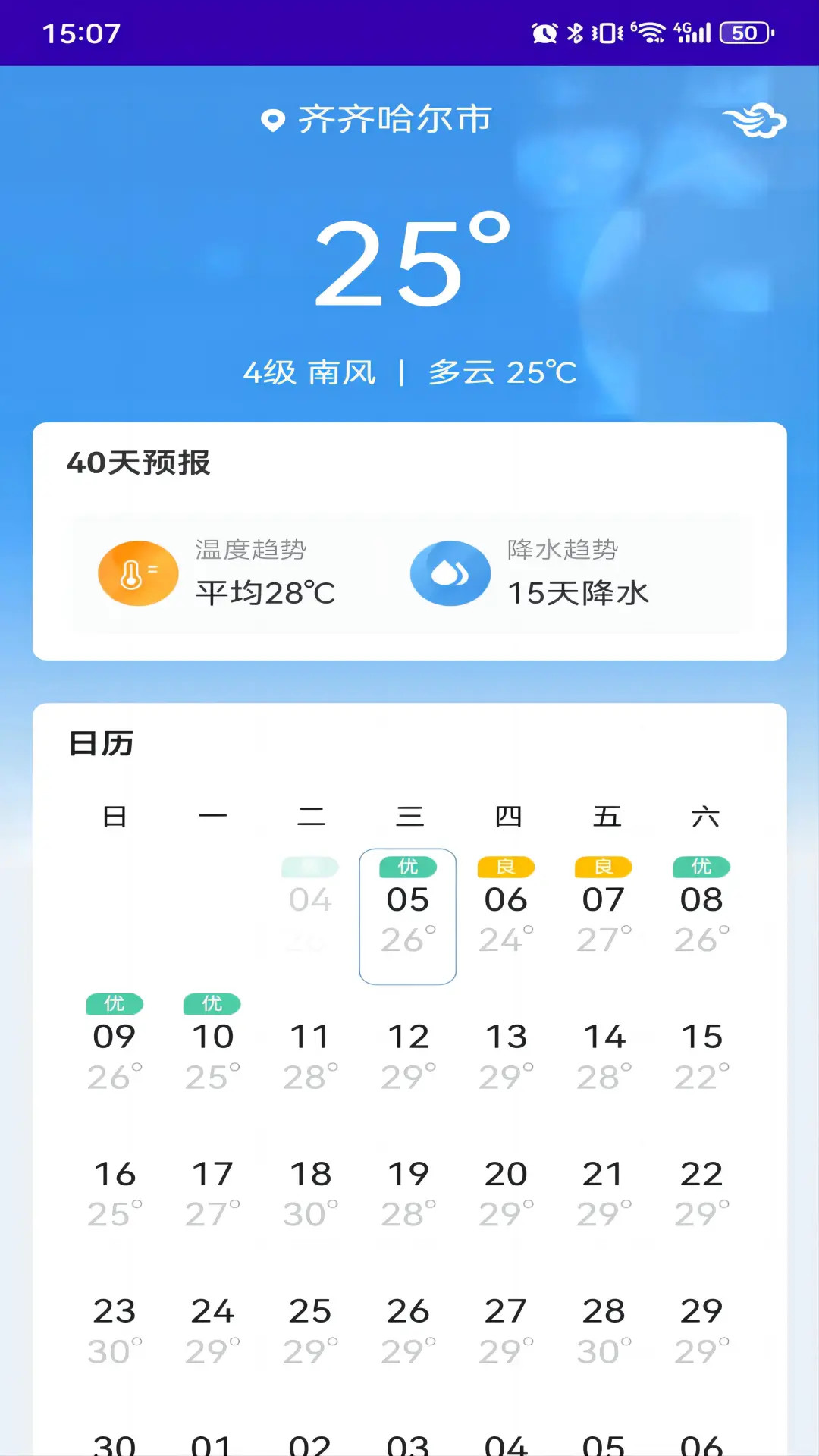Tap the weather service cloud logo top right
The height and width of the screenshot is (1456, 819).
click(755, 120)
